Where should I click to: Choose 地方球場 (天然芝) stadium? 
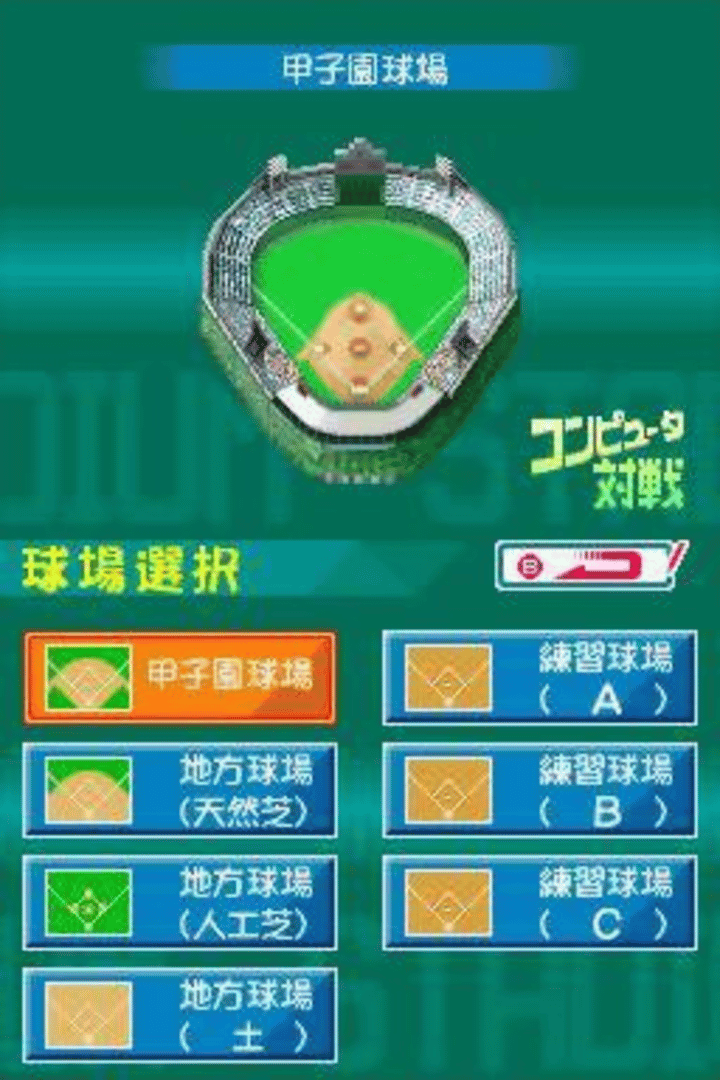(180, 790)
